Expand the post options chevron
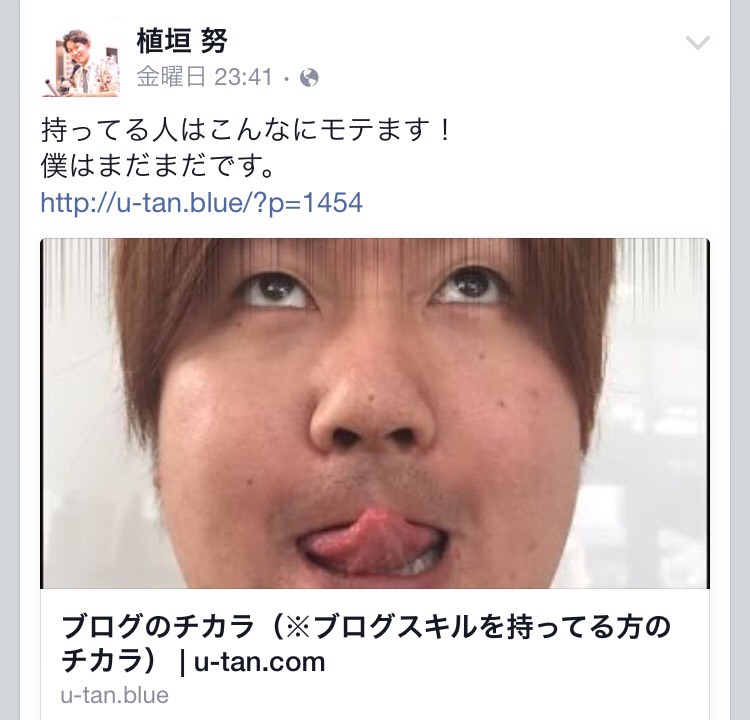This screenshot has width=750, height=720. tap(697, 43)
